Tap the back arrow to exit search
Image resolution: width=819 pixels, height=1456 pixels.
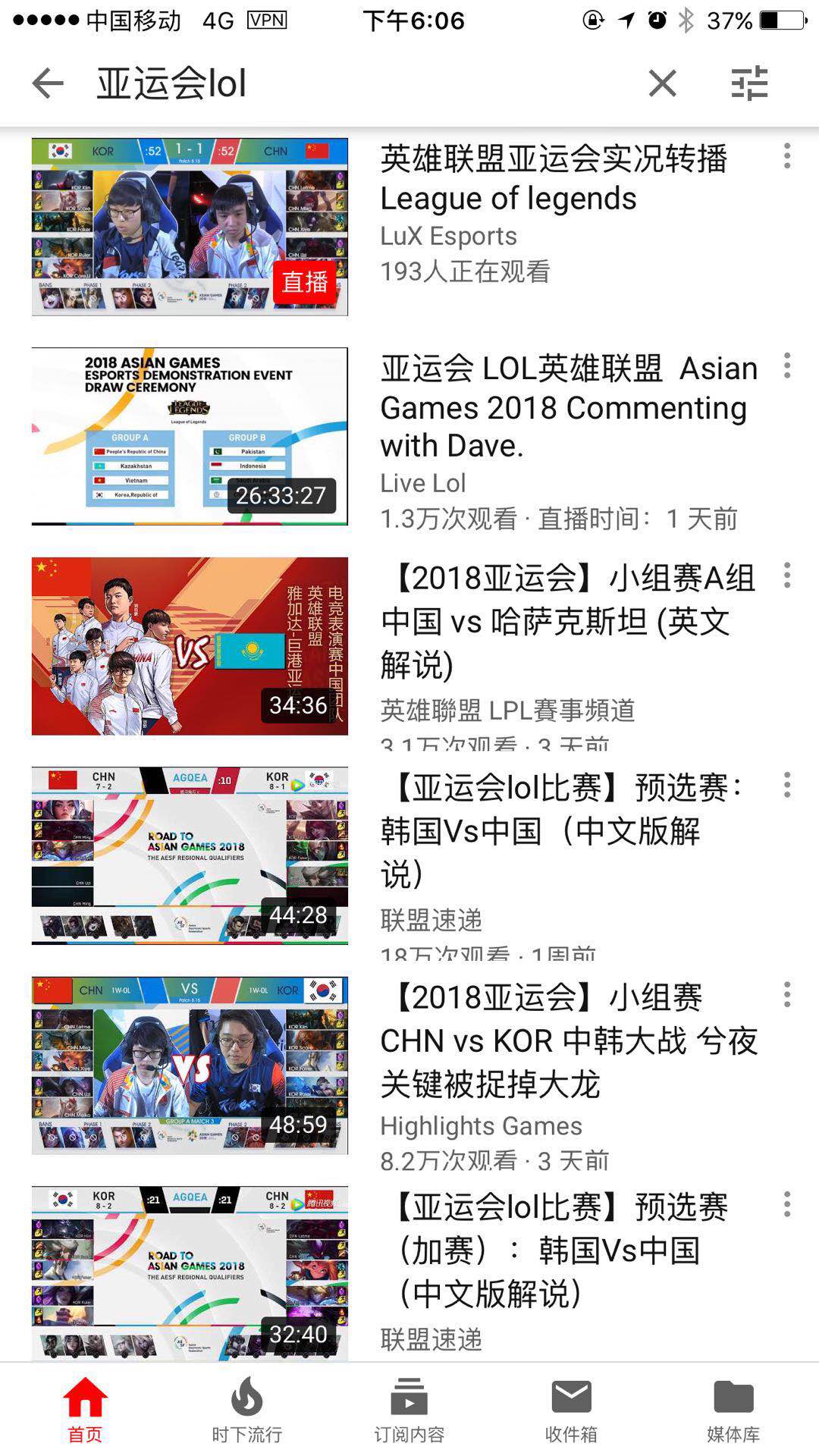point(47,83)
